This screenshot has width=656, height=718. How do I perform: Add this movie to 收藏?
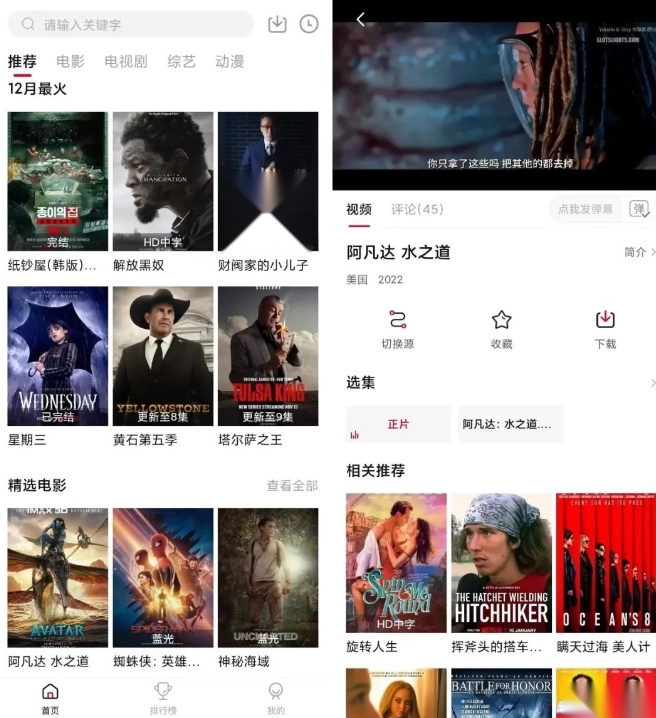pos(501,329)
